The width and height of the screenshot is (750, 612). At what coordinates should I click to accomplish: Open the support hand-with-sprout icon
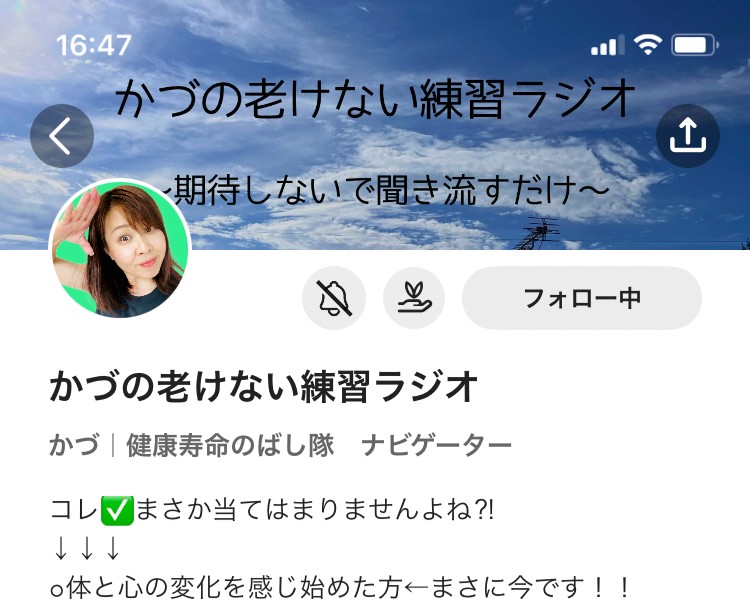[414, 298]
